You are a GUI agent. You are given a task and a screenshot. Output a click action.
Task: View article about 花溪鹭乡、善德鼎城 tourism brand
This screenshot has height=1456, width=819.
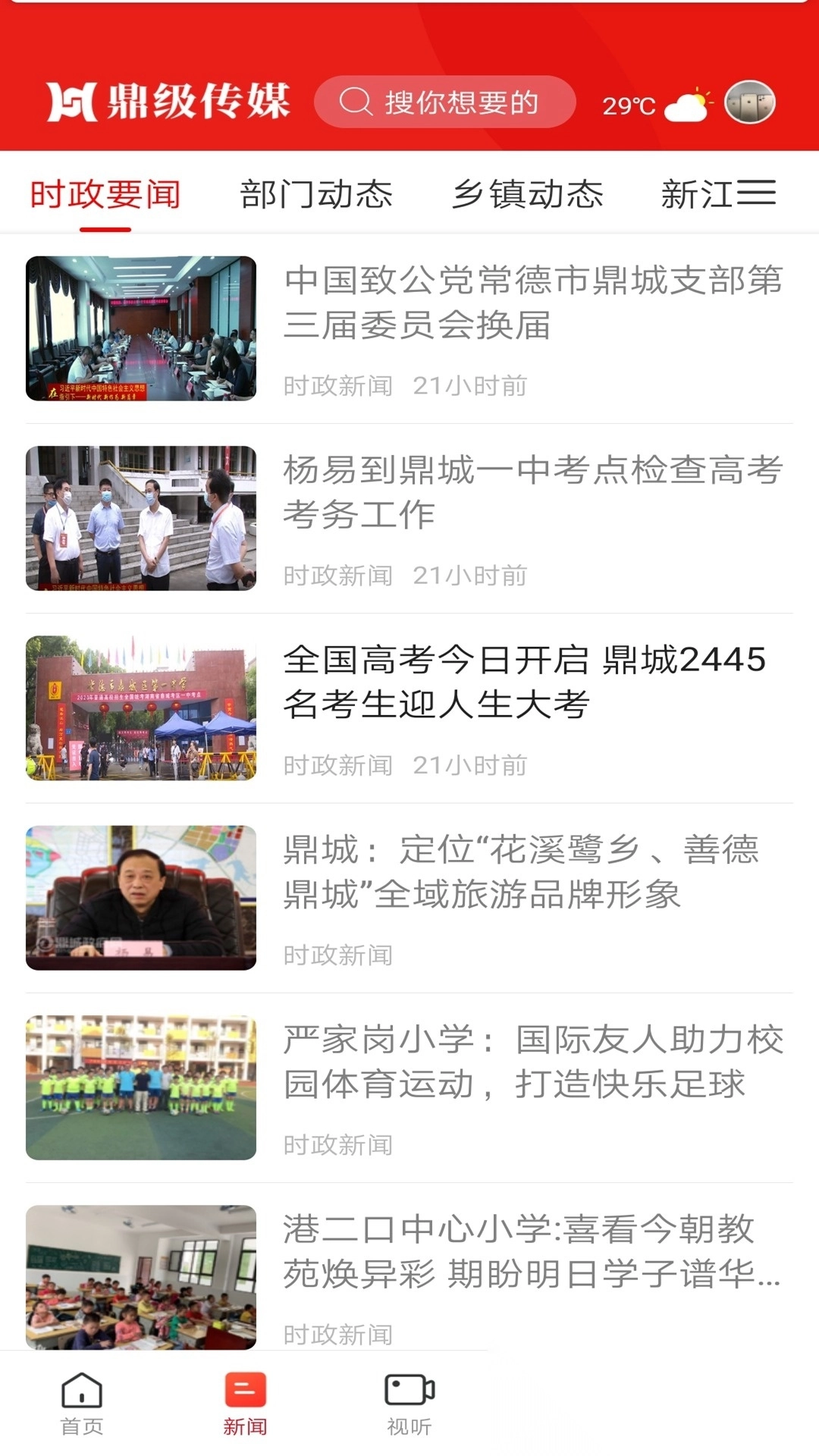pos(522,872)
